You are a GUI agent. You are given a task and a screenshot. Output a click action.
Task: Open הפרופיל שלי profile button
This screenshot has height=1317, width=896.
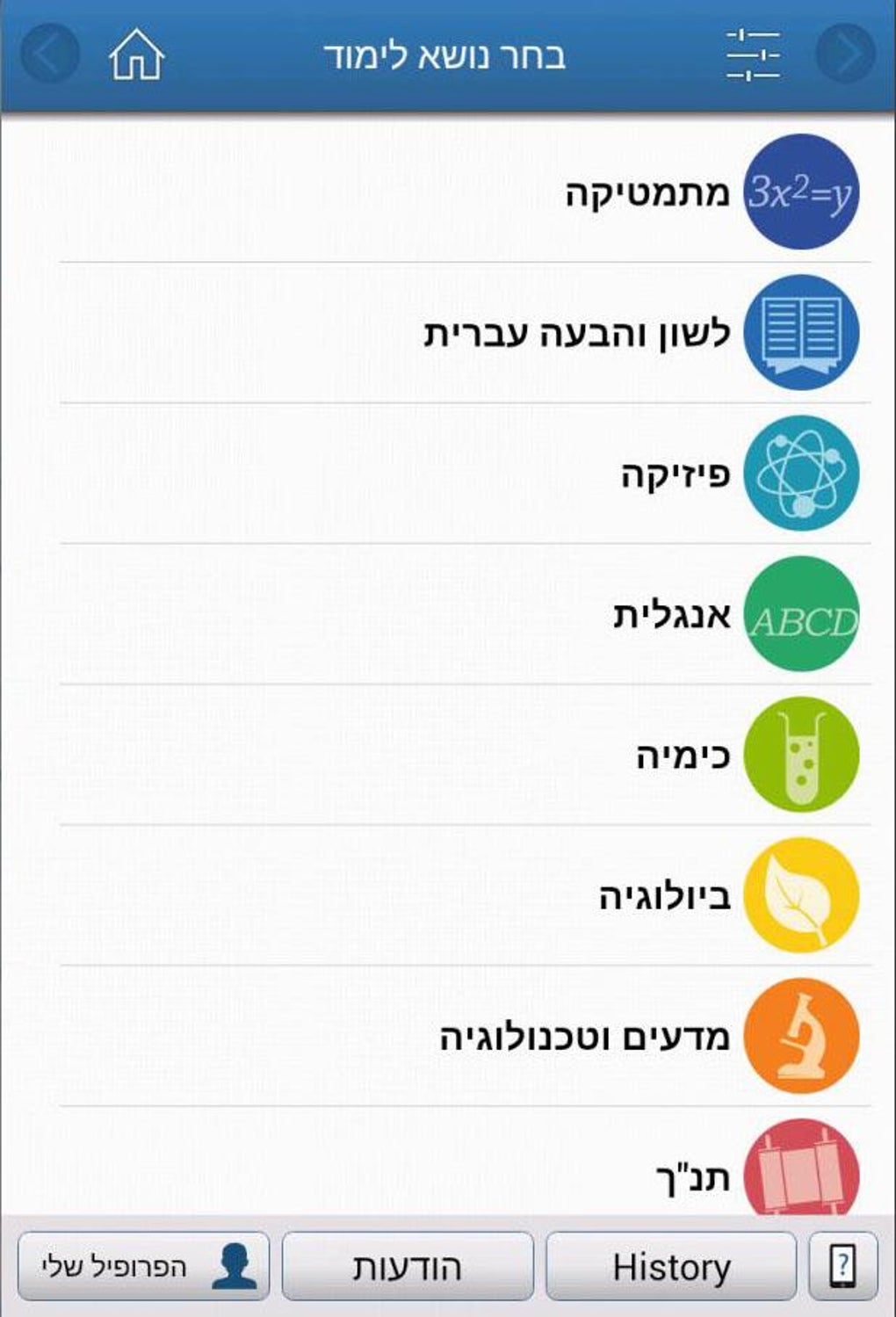click(144, 1266)
